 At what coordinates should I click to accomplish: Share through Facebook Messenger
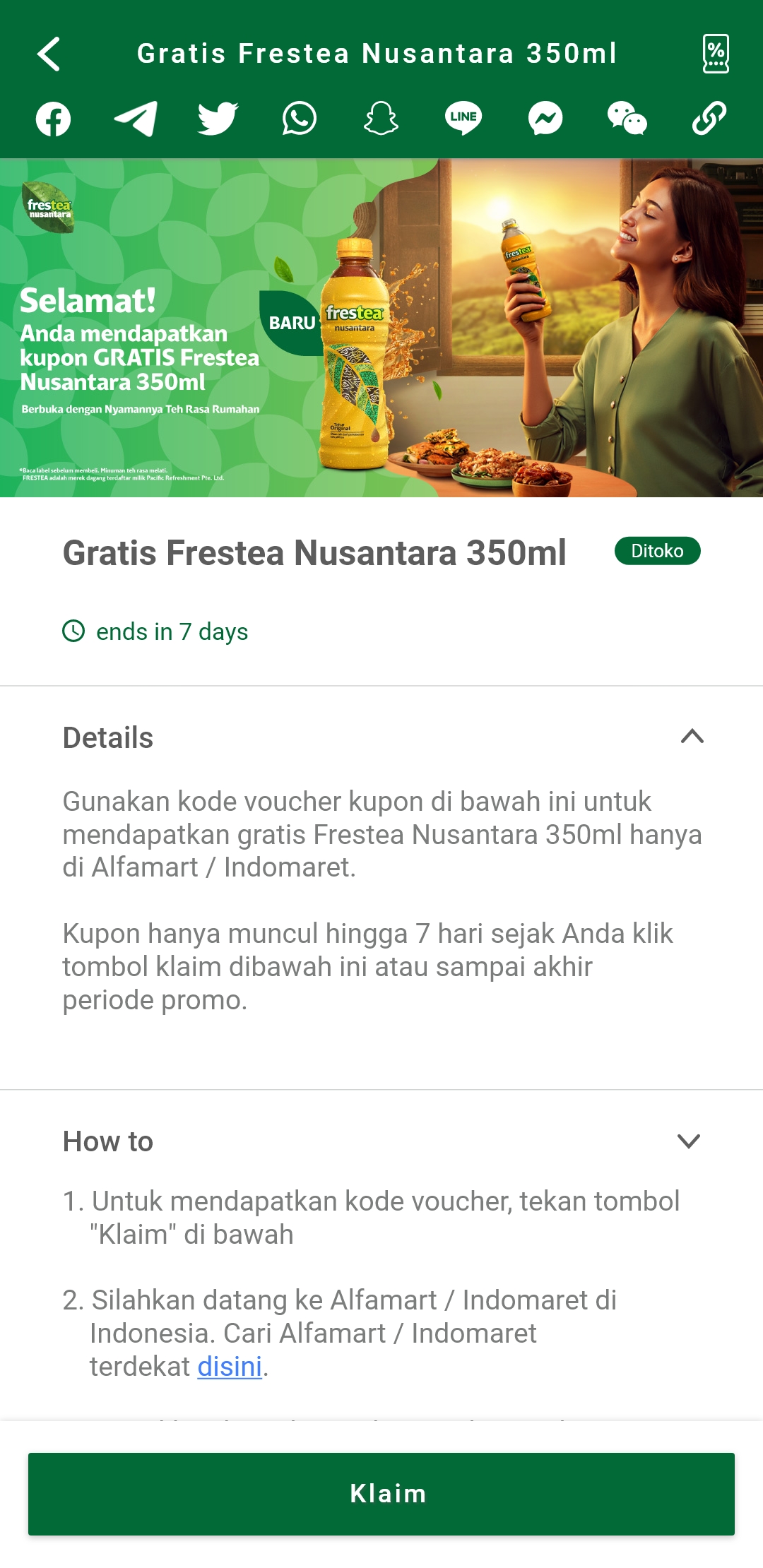pos(545,119)
